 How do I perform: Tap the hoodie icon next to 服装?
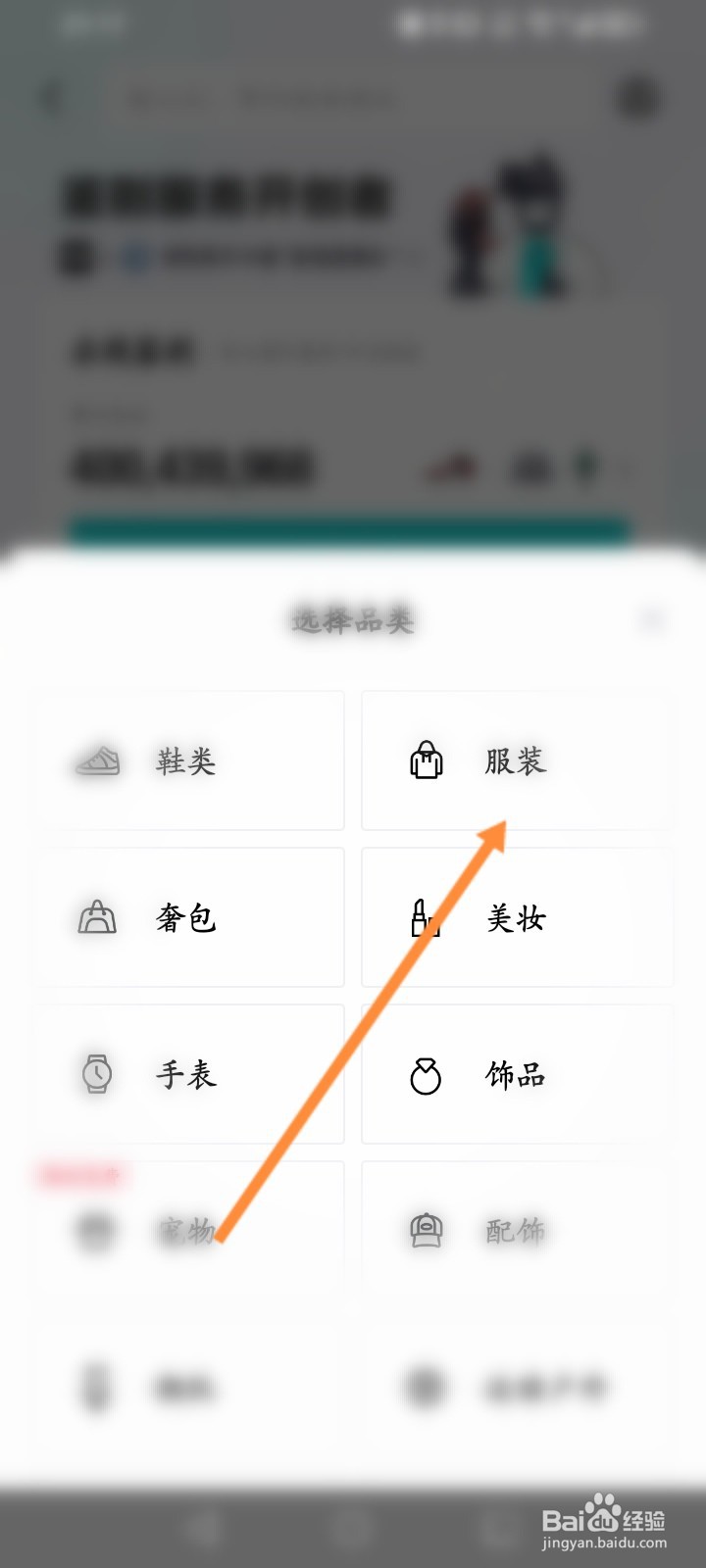coord(426,760)
